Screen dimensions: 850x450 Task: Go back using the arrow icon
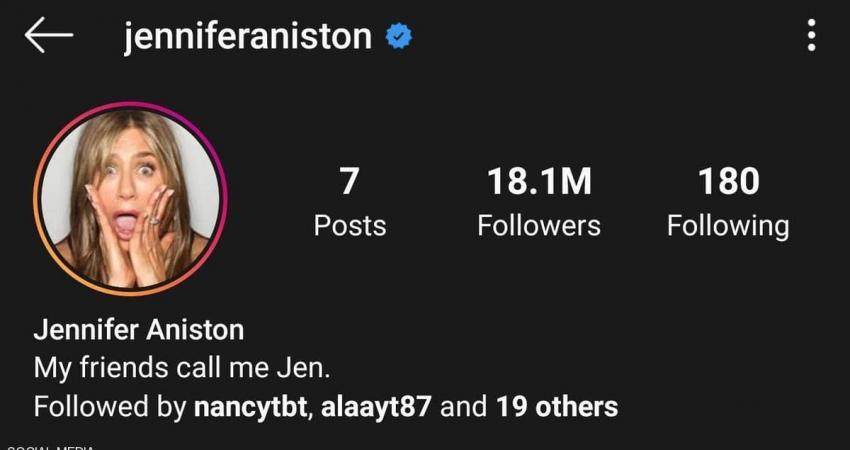pyautogui.click(x=49, y=35)
